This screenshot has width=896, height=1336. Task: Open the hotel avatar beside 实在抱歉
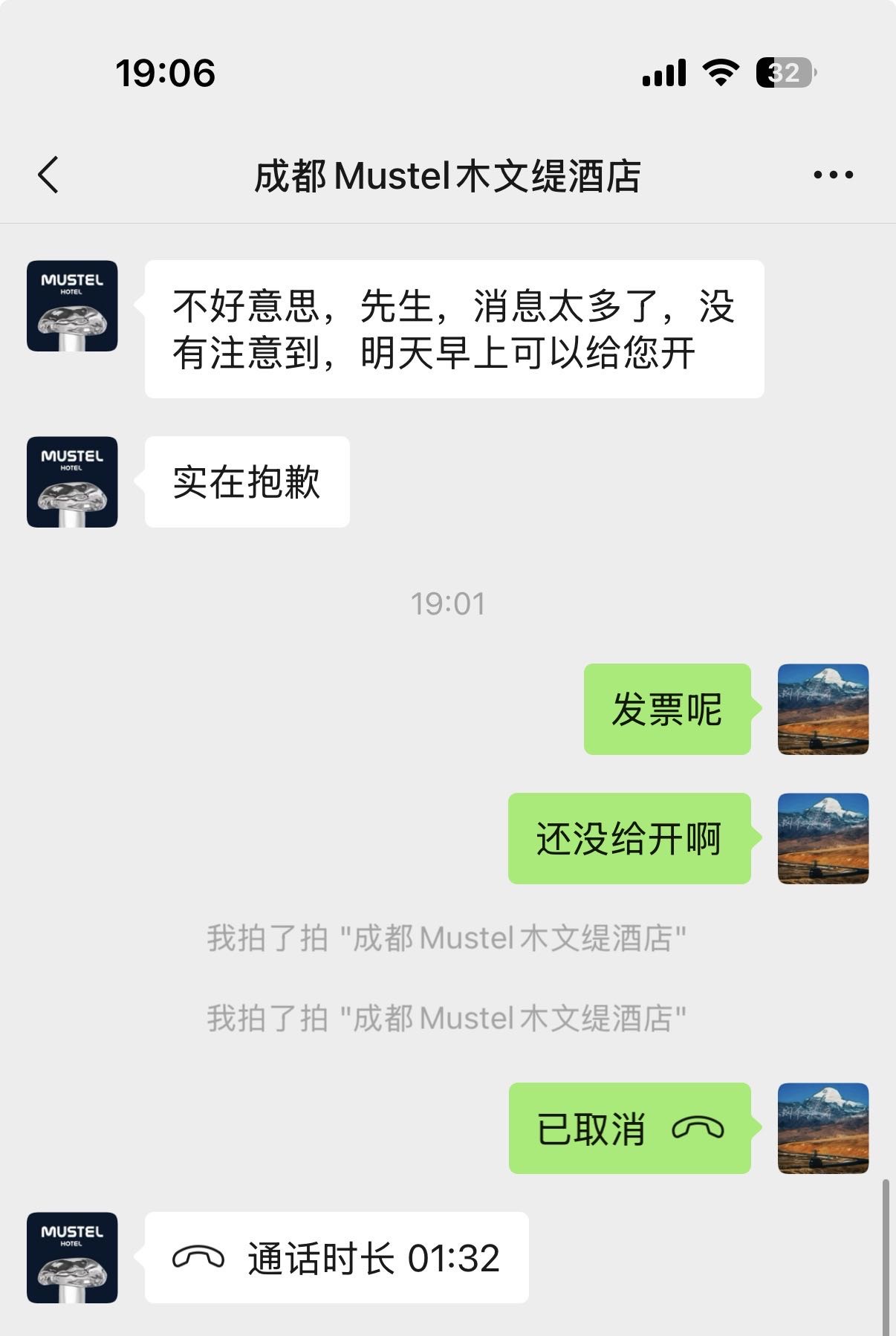tap(72, 481)
